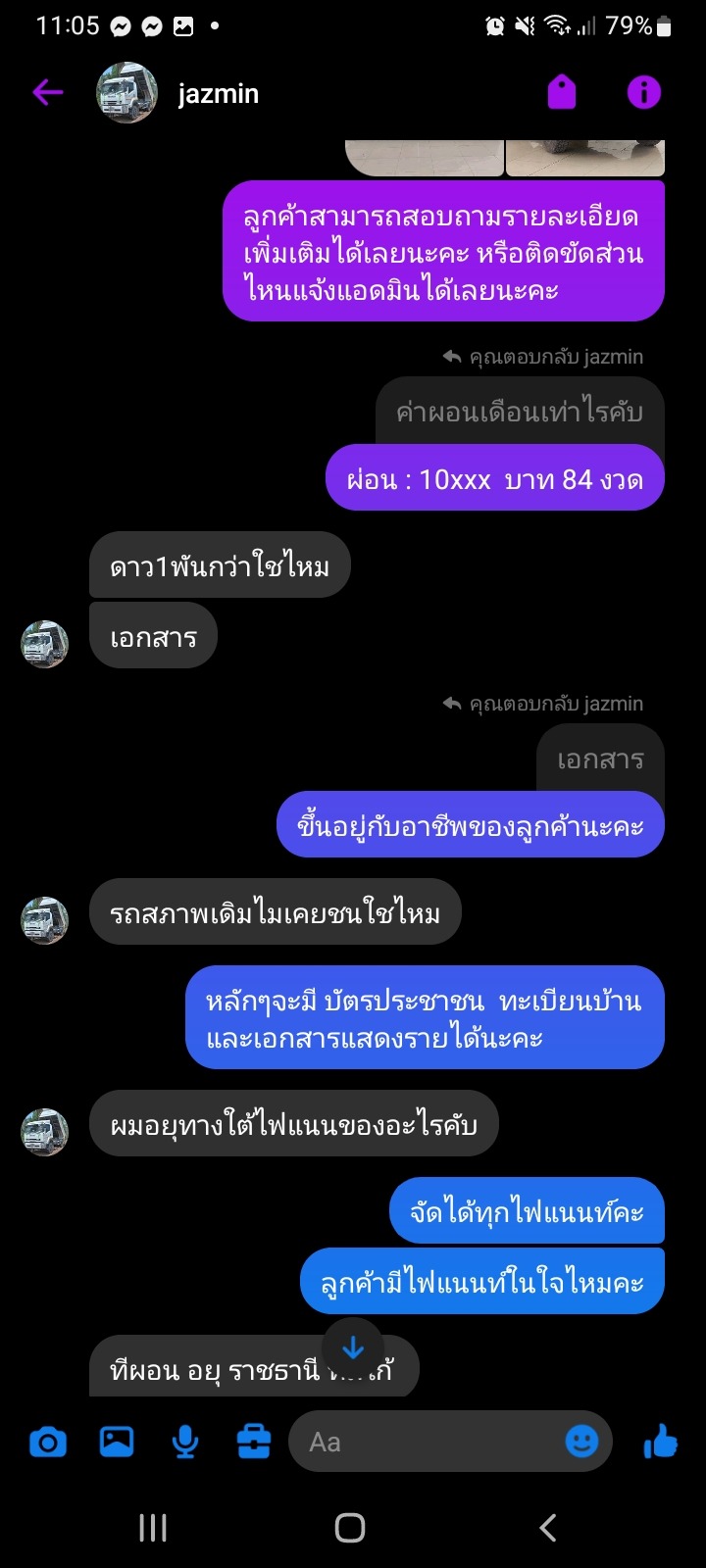The image size is (706, 1568).
Task: Go back using the purple arrow
Action: pos(47,93)
